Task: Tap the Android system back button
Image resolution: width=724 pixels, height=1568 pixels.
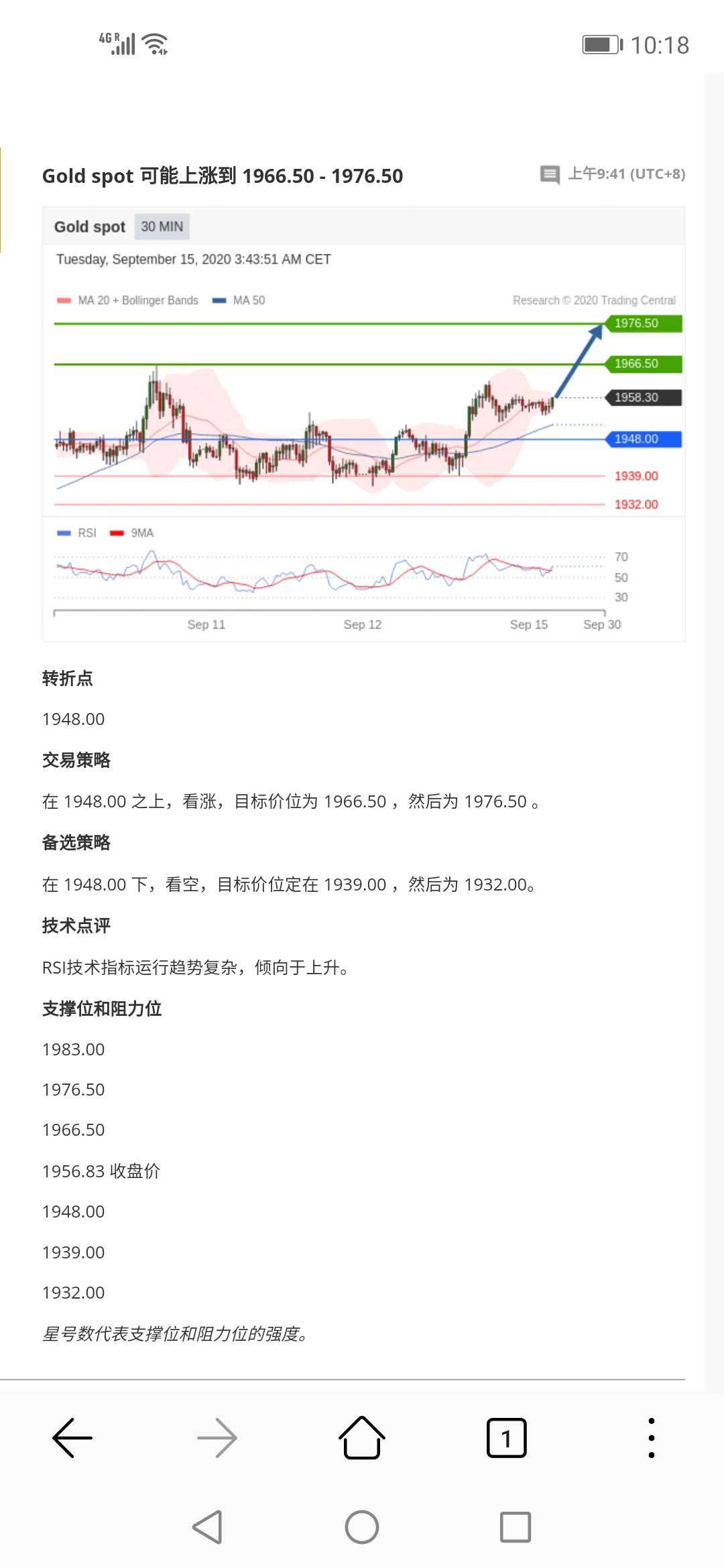Action: coord(208,1527)
